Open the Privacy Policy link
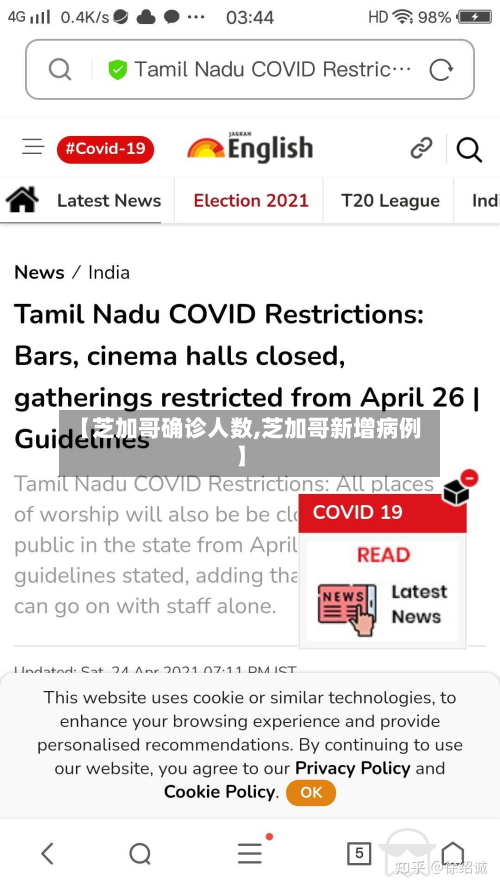This screenshot has height=888, width=500. [x=352, y=768]
